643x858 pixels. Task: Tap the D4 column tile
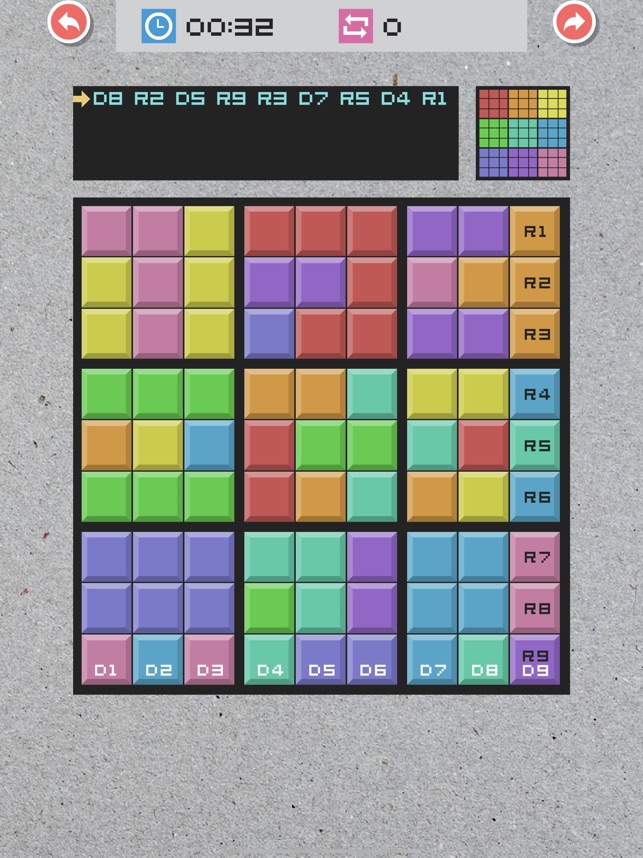click(270, 660)
